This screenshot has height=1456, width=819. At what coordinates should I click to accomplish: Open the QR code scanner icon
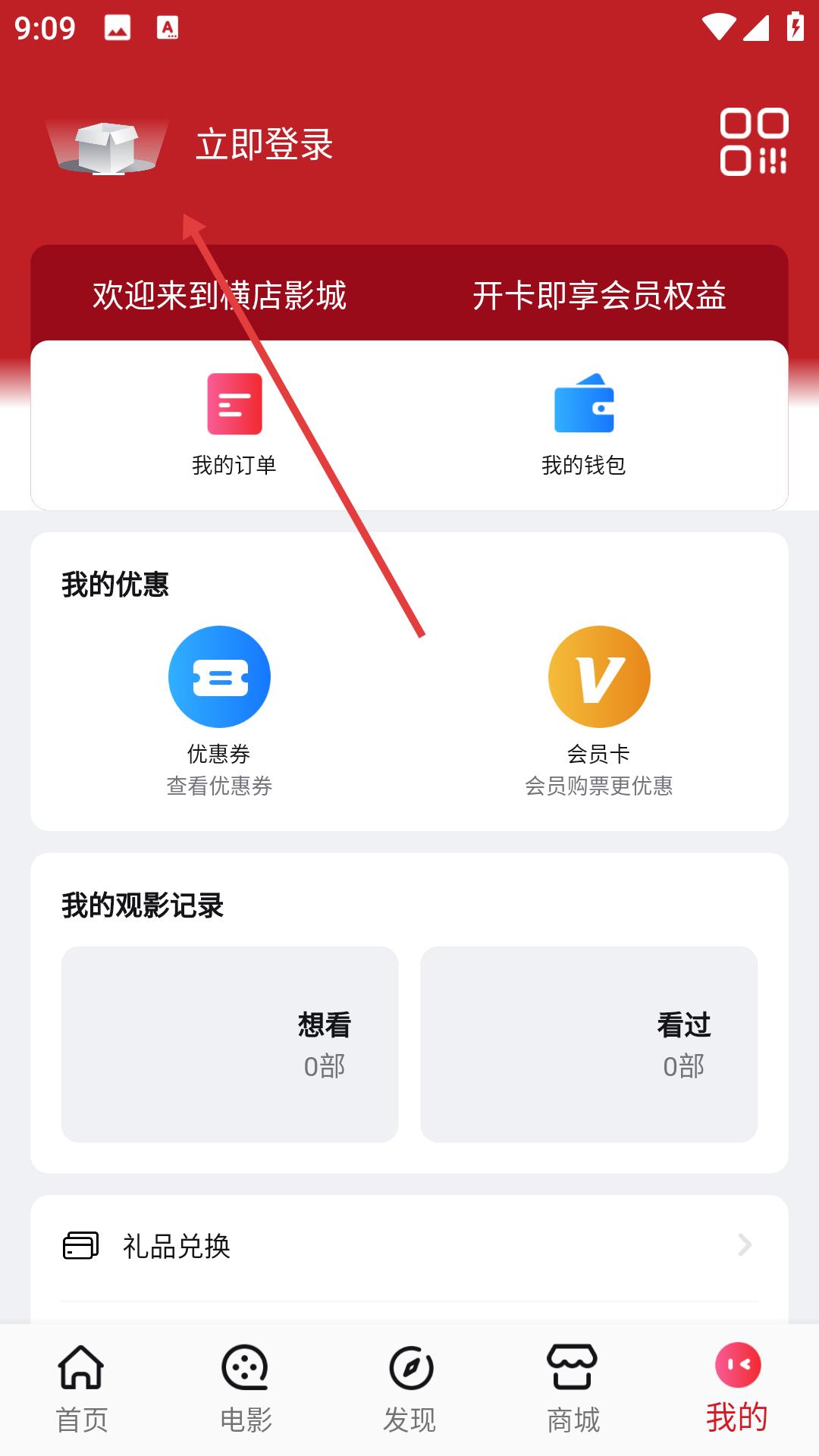click(754, 142)
